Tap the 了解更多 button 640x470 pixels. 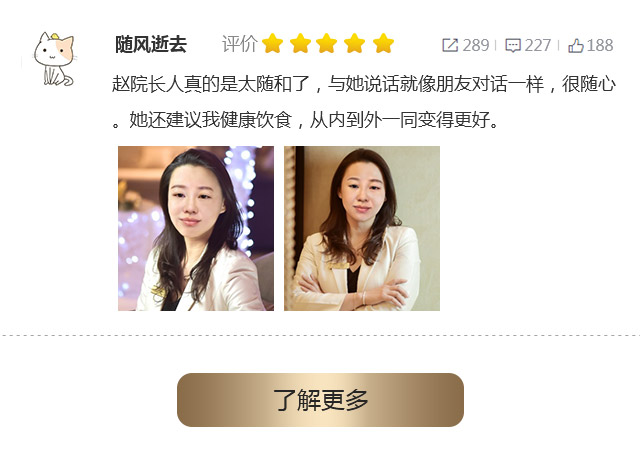(x=320, y=400)
